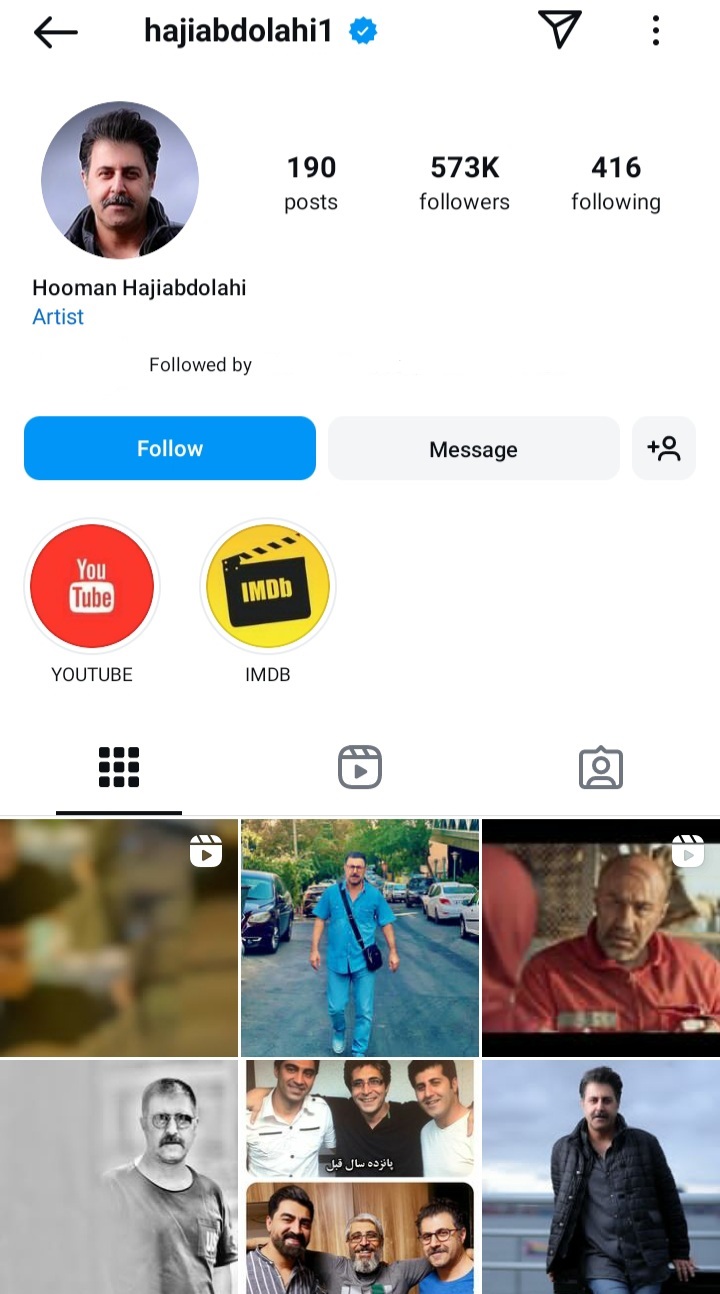Screen dimensions: 720x1294
Task: Switch to the posts grid tab
Action: tap(119, 768)
